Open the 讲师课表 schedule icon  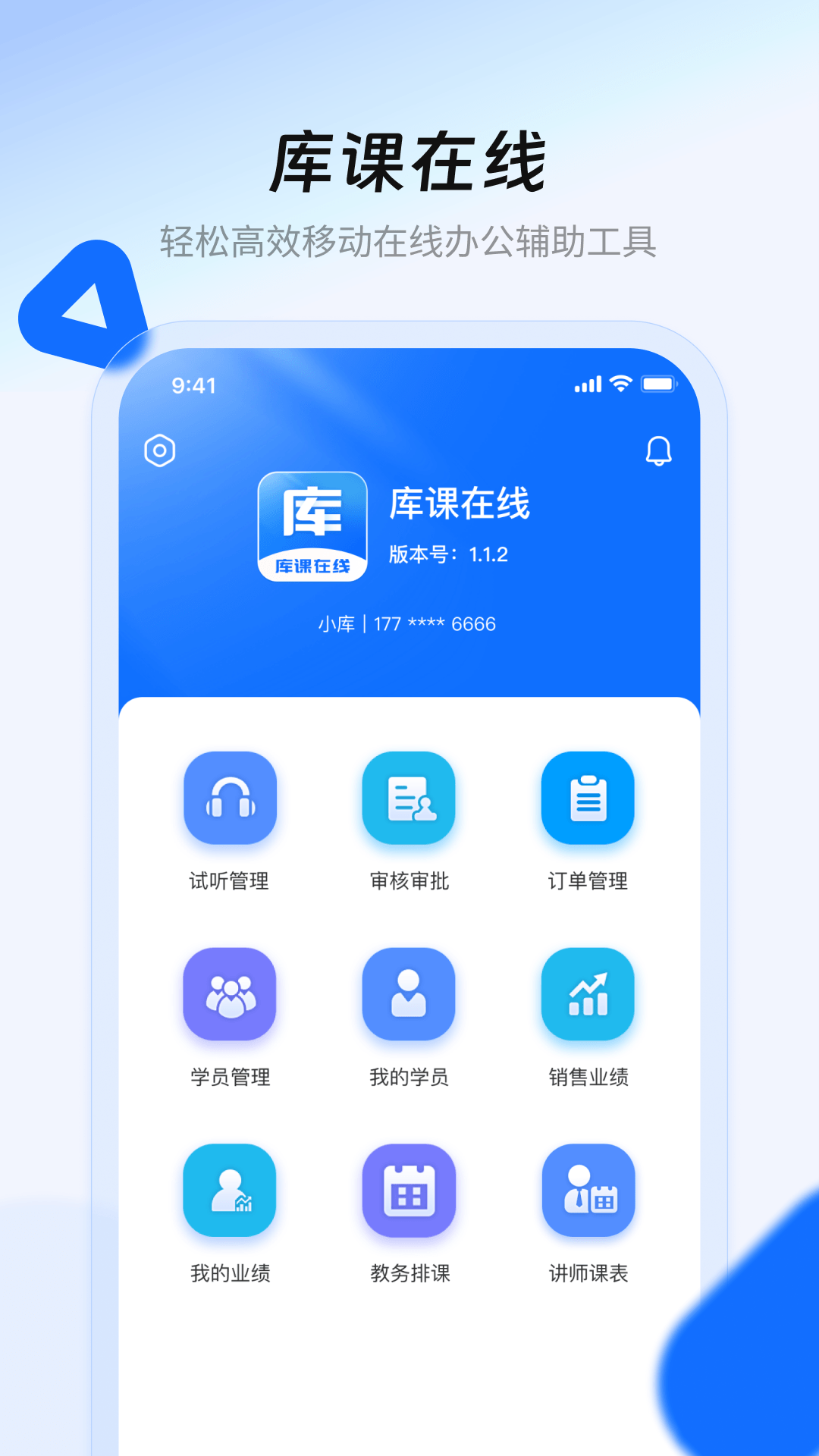(x=588, y=1190)
